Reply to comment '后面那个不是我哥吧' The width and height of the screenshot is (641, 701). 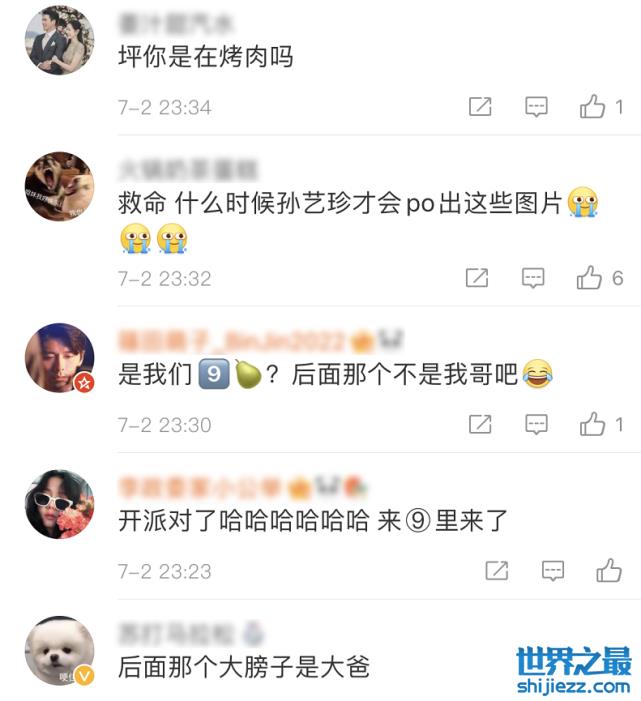pos(537,425)
